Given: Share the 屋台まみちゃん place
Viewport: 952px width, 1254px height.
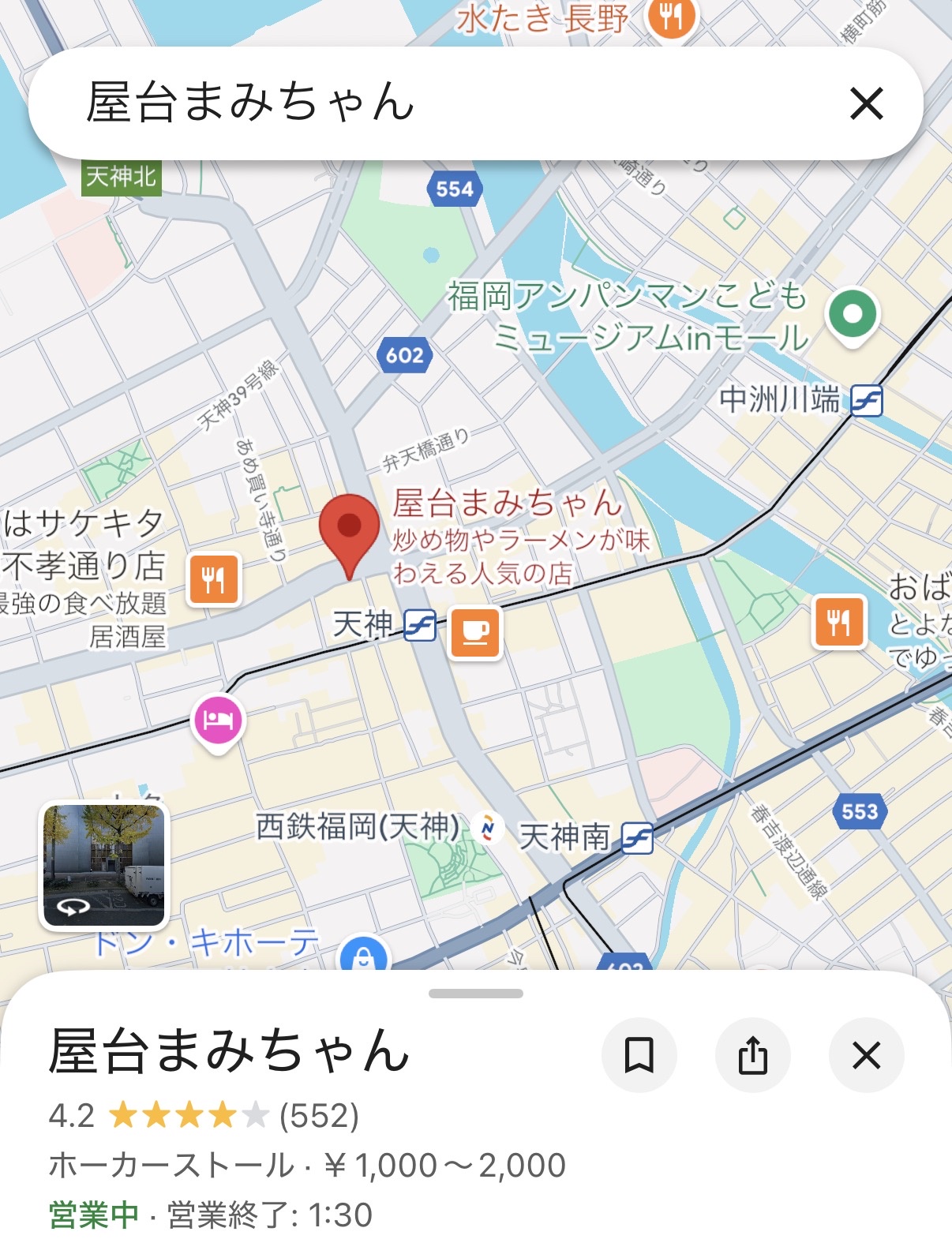Looking at the screenshot, I should pyautogui.click(x=752, y=1055).
